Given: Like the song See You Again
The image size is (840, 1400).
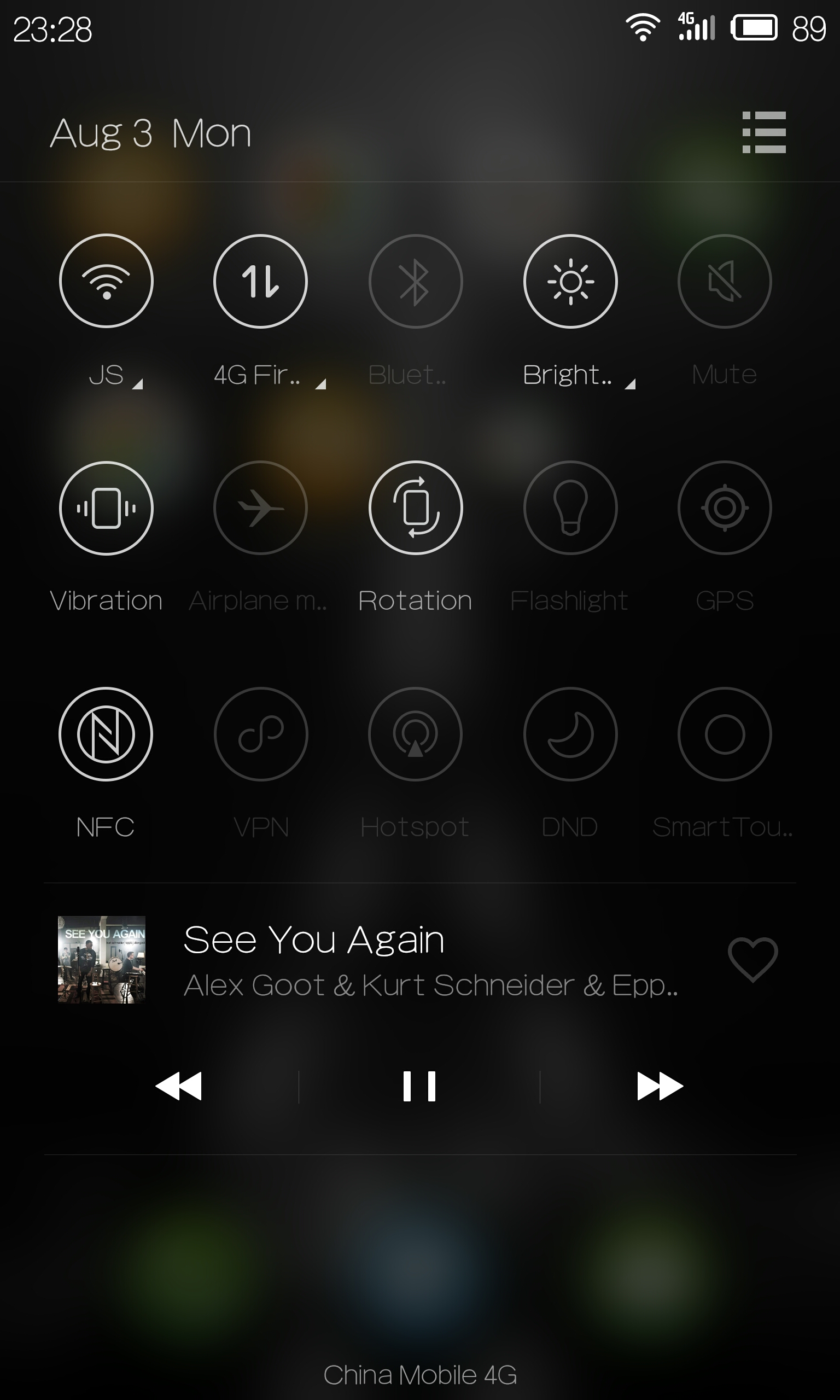Looking at the screenshot, I should pos(752,960).
